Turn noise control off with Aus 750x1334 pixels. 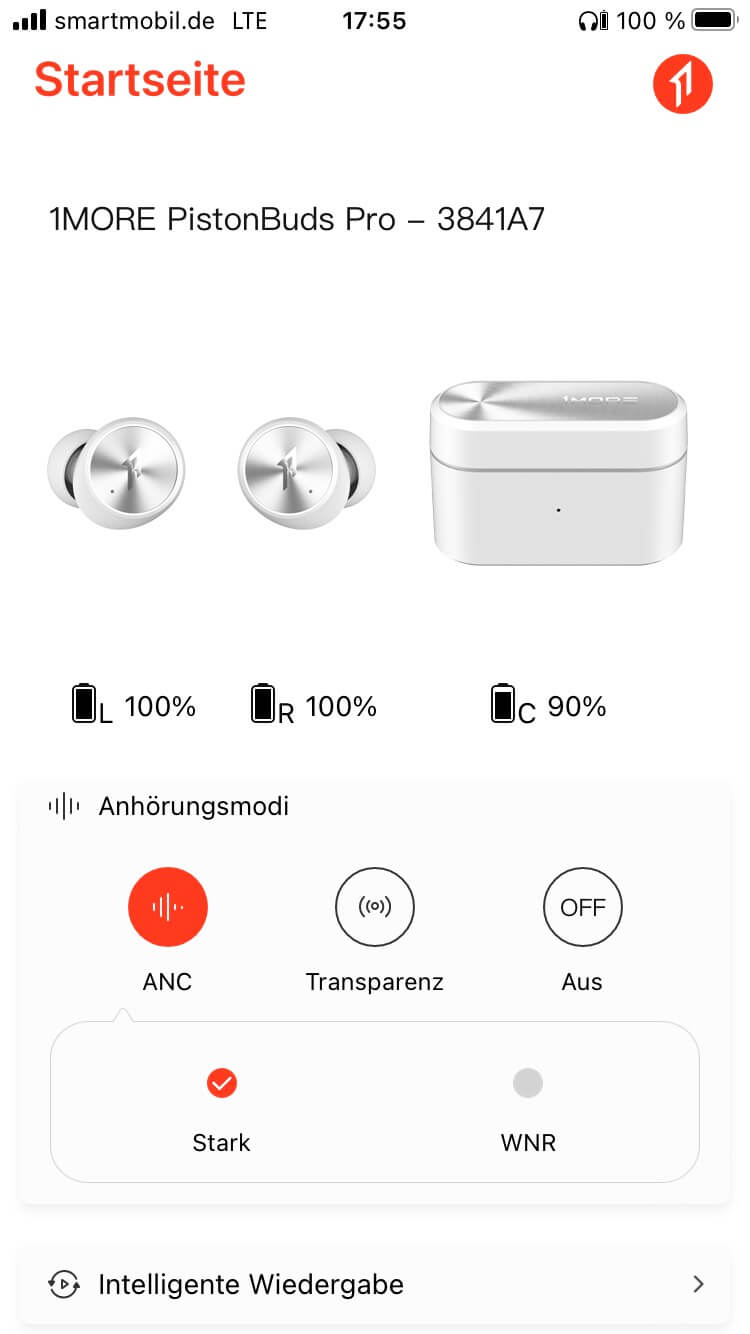coord(582,907)
